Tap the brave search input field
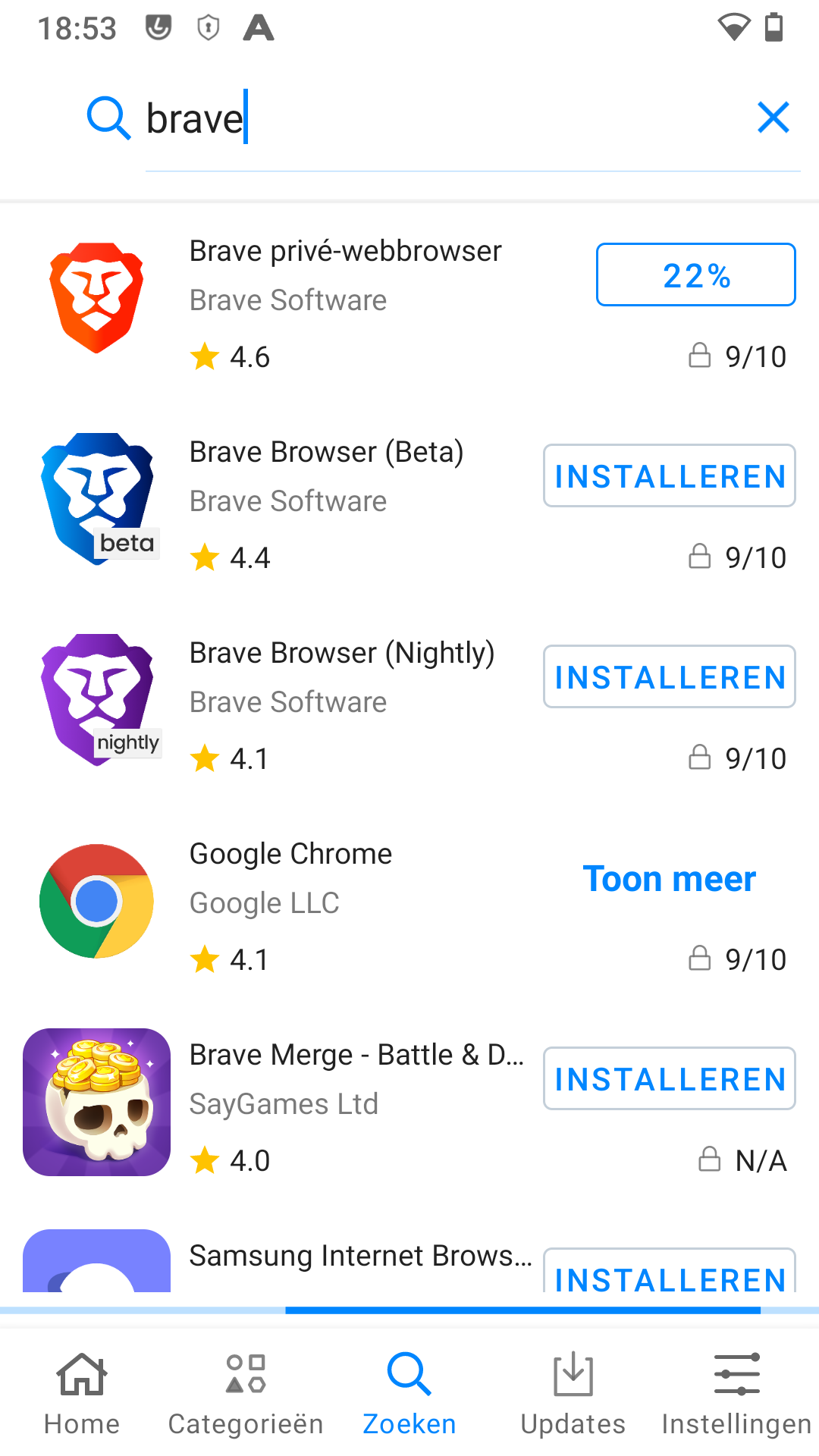The width and height of the screenshot is (819, 1456). pyautogui.click(x=379, y=118)
